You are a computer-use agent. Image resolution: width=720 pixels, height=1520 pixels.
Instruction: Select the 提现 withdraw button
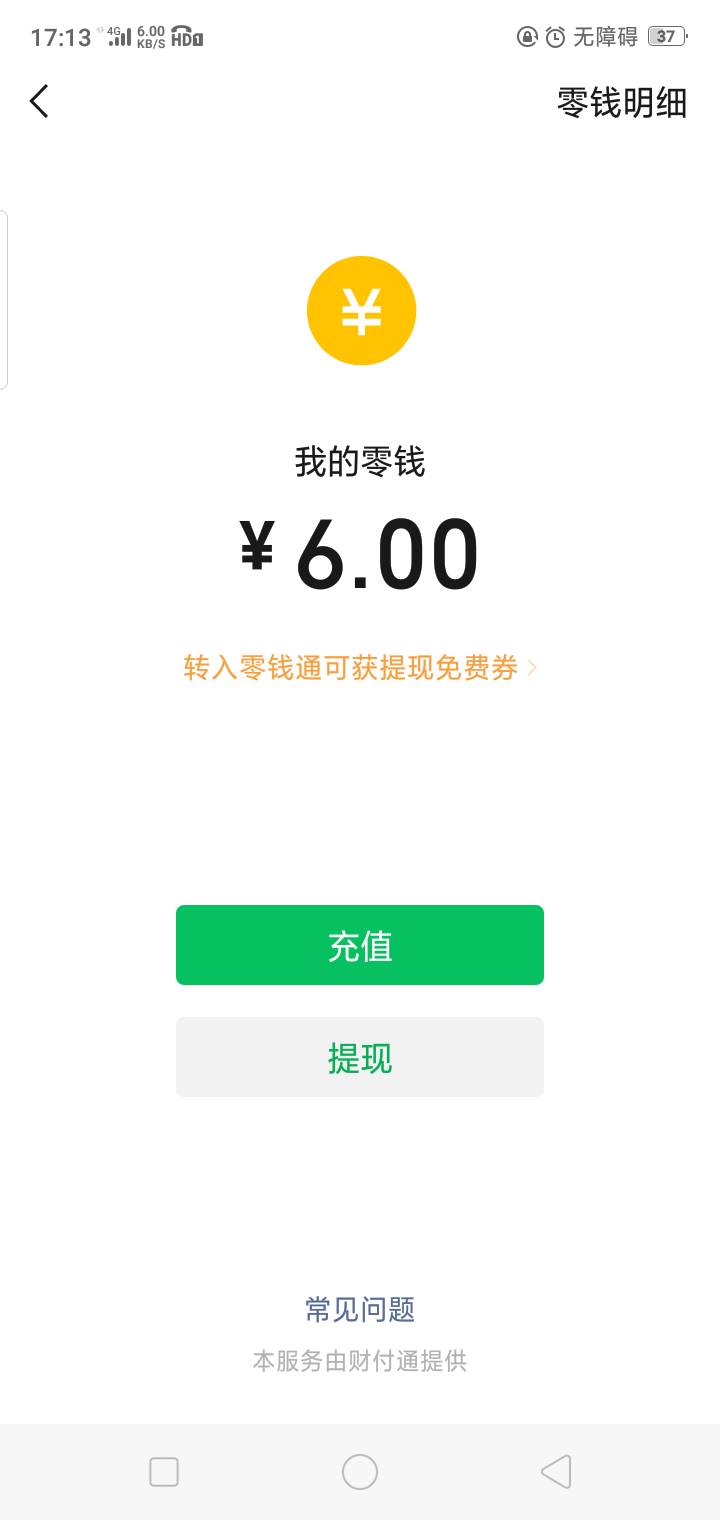coord(360,1056)
